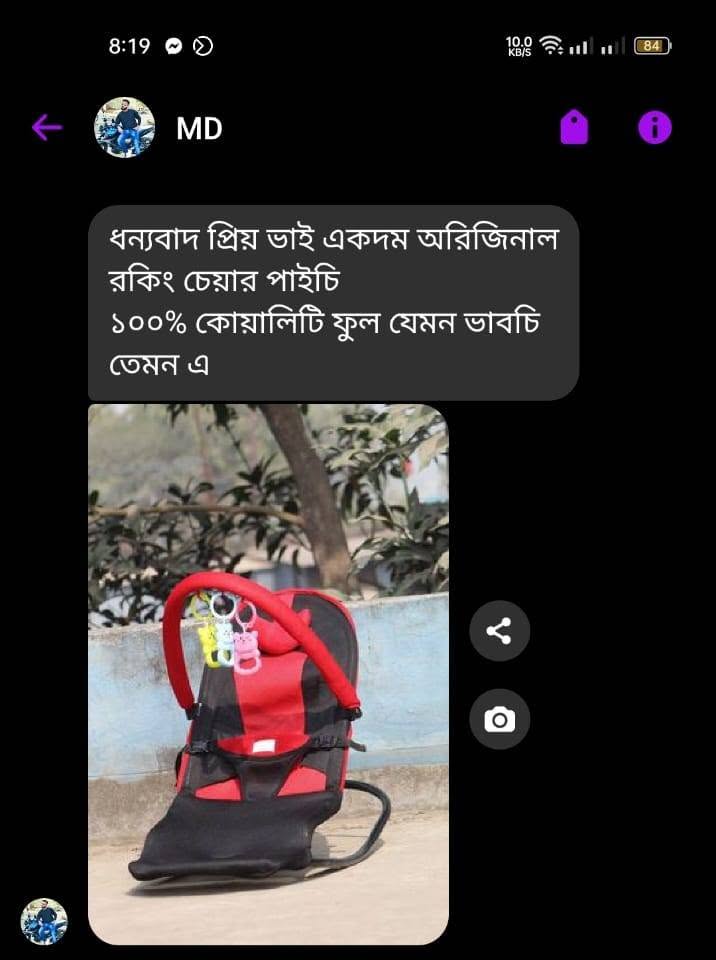Screen dimensions: 716x960
Task: Open the baby rocking chair photo
Action: coord(268,673)
